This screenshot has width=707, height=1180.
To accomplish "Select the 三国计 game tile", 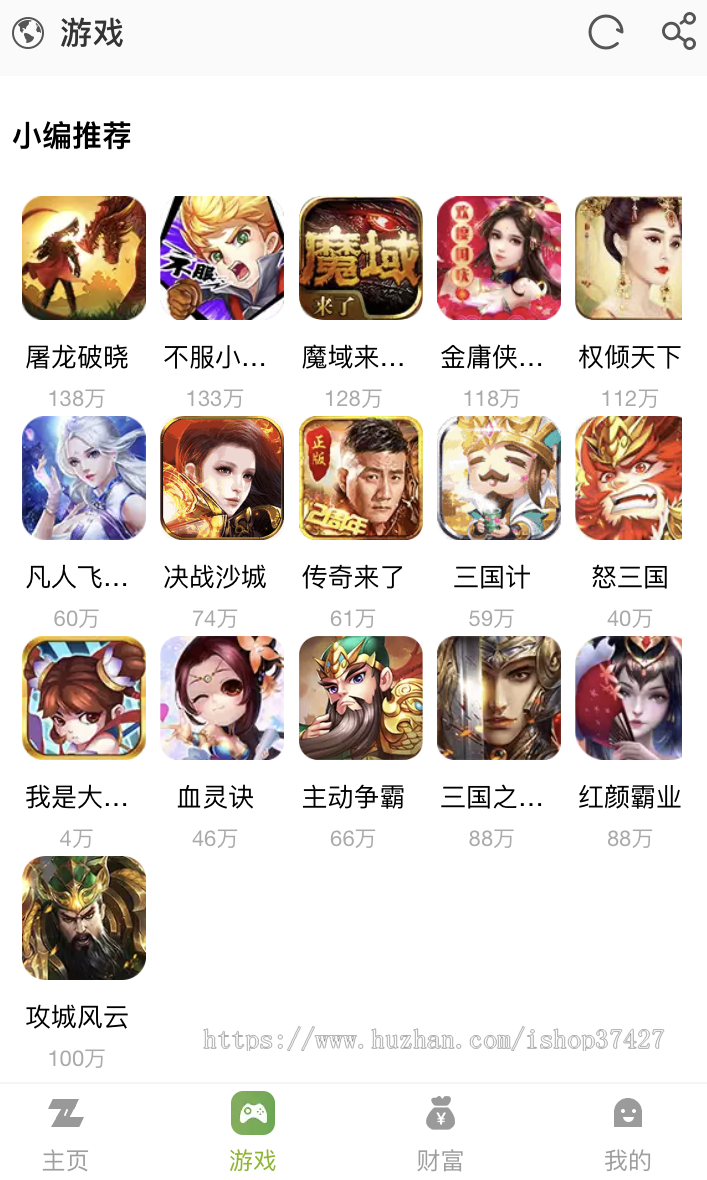I will coord(498,478).
